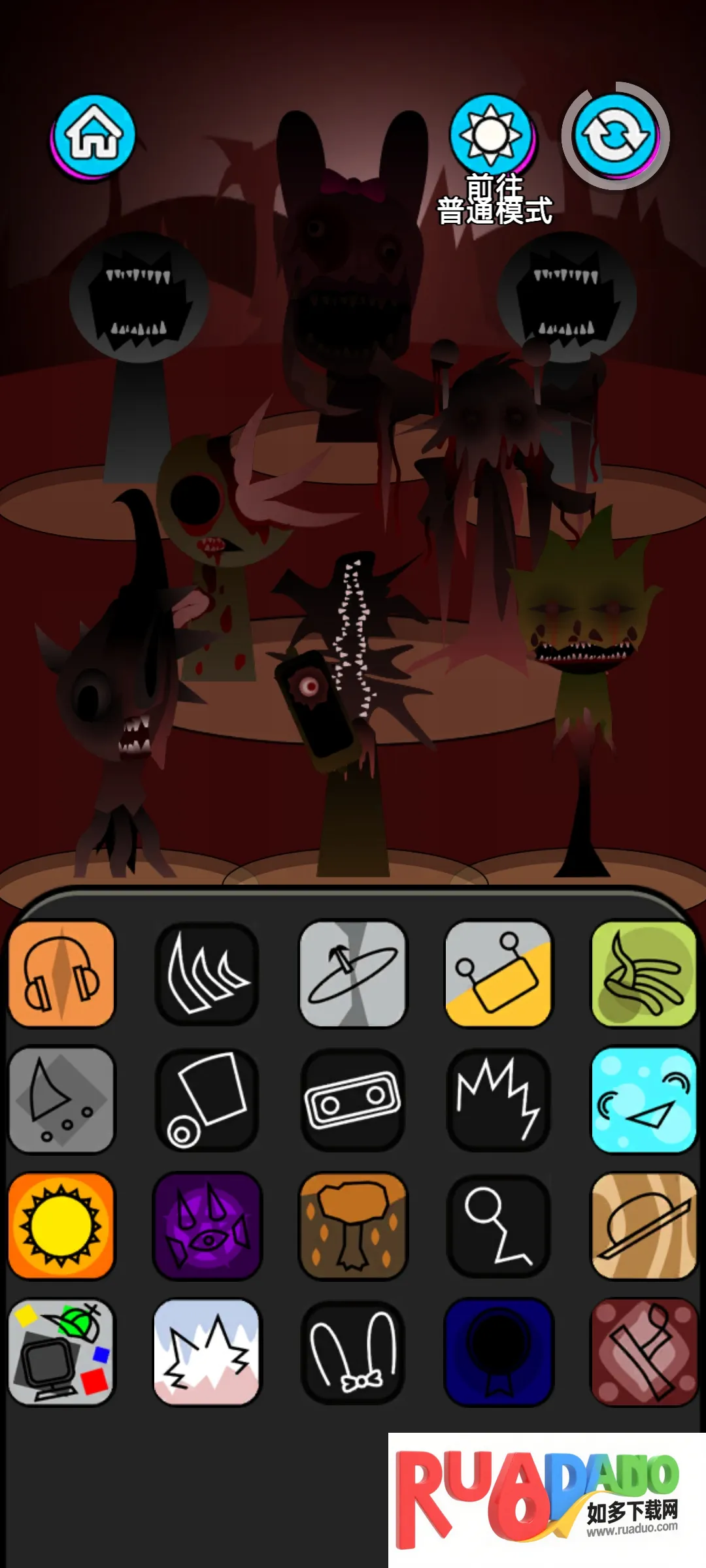Choose the black bunny-ears bow tile
Screen dimensions: 706x1568
coord(353,1351)
